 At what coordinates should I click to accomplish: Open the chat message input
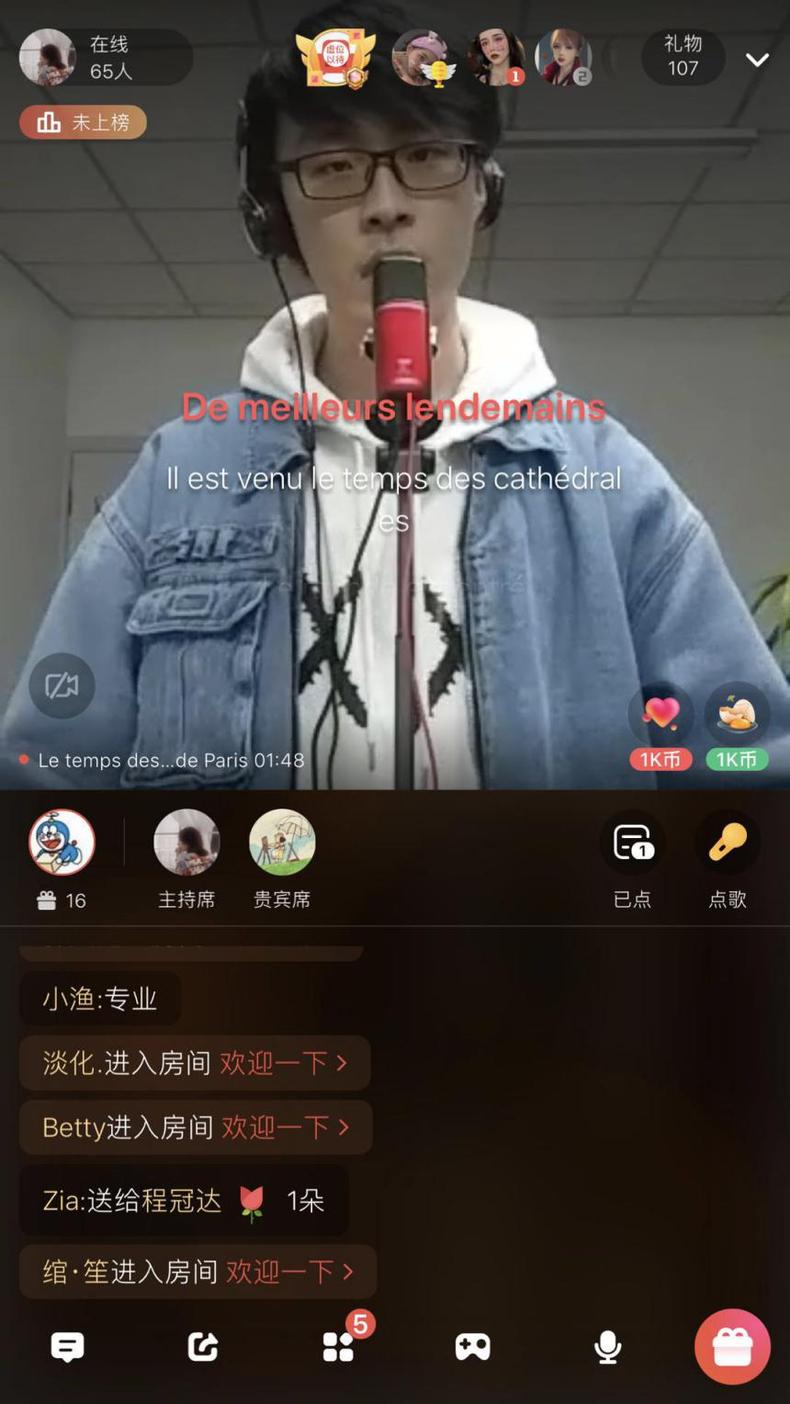click(x=67, y=1347)
